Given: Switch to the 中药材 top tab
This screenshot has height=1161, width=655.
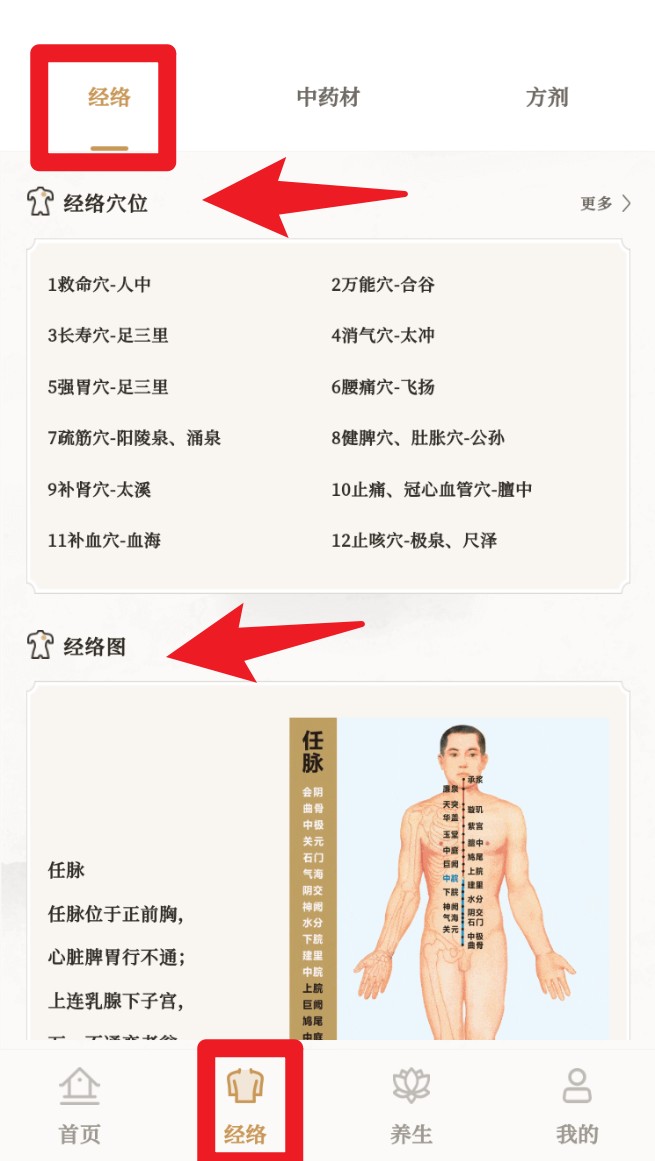Looking at the screenshot, I should tap(328, 98).
